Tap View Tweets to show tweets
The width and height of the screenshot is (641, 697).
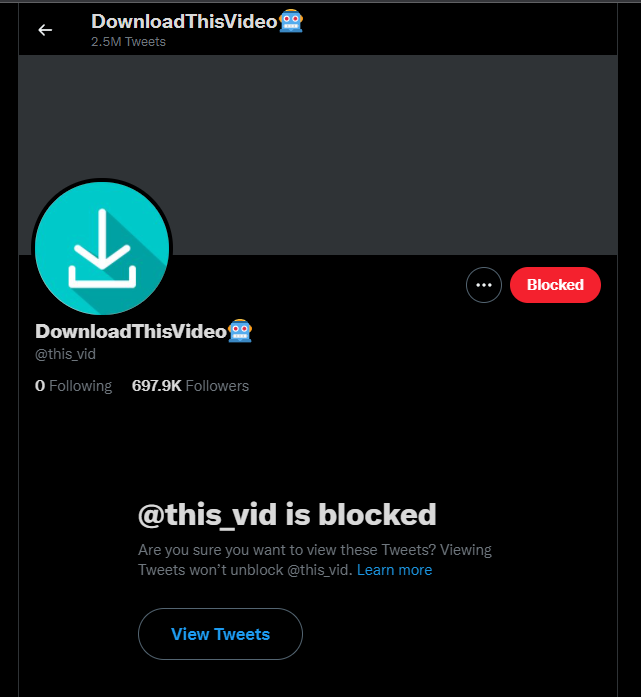pos(220,634)
